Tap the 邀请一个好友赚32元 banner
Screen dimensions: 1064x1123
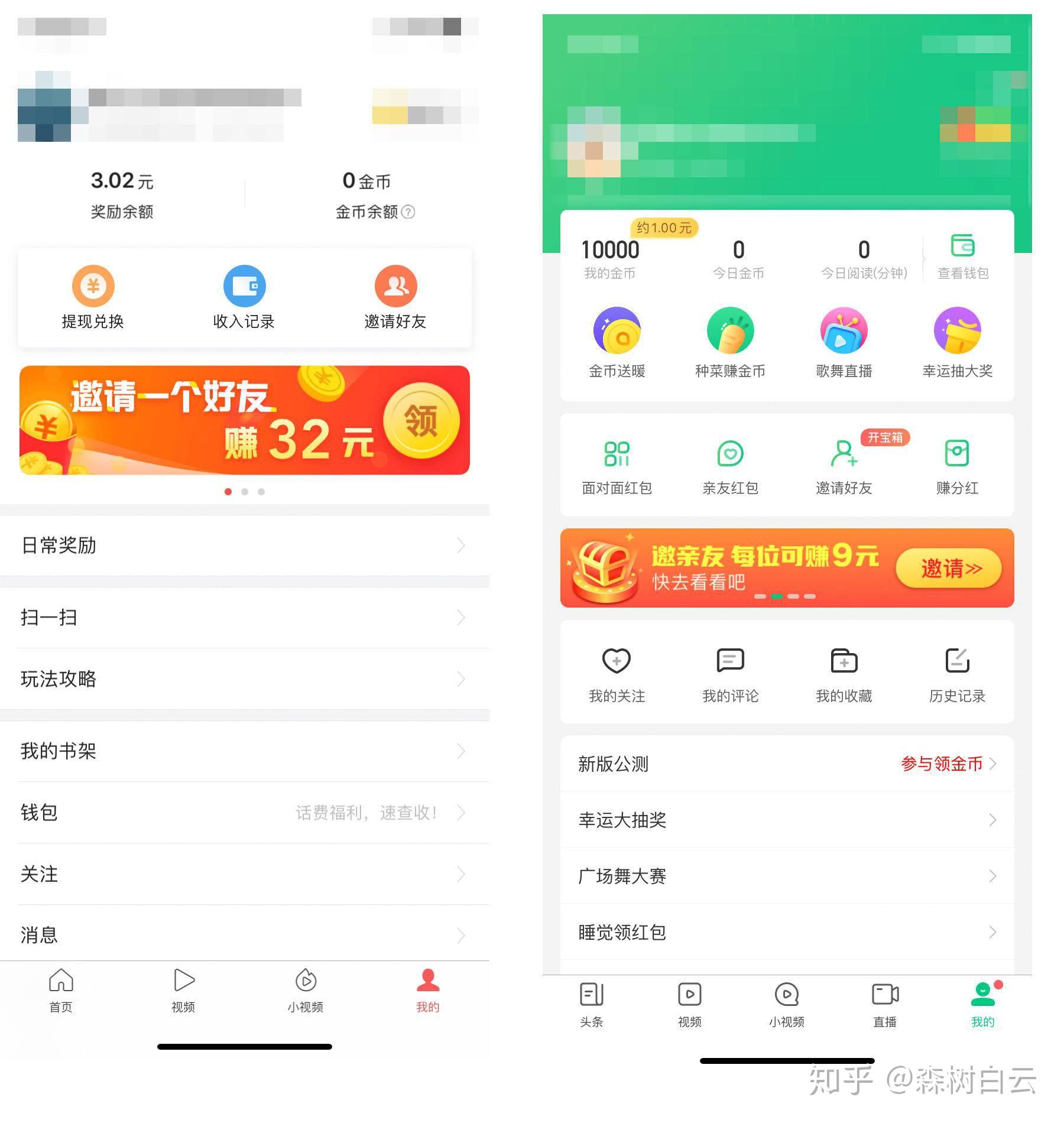click(244, 420)
